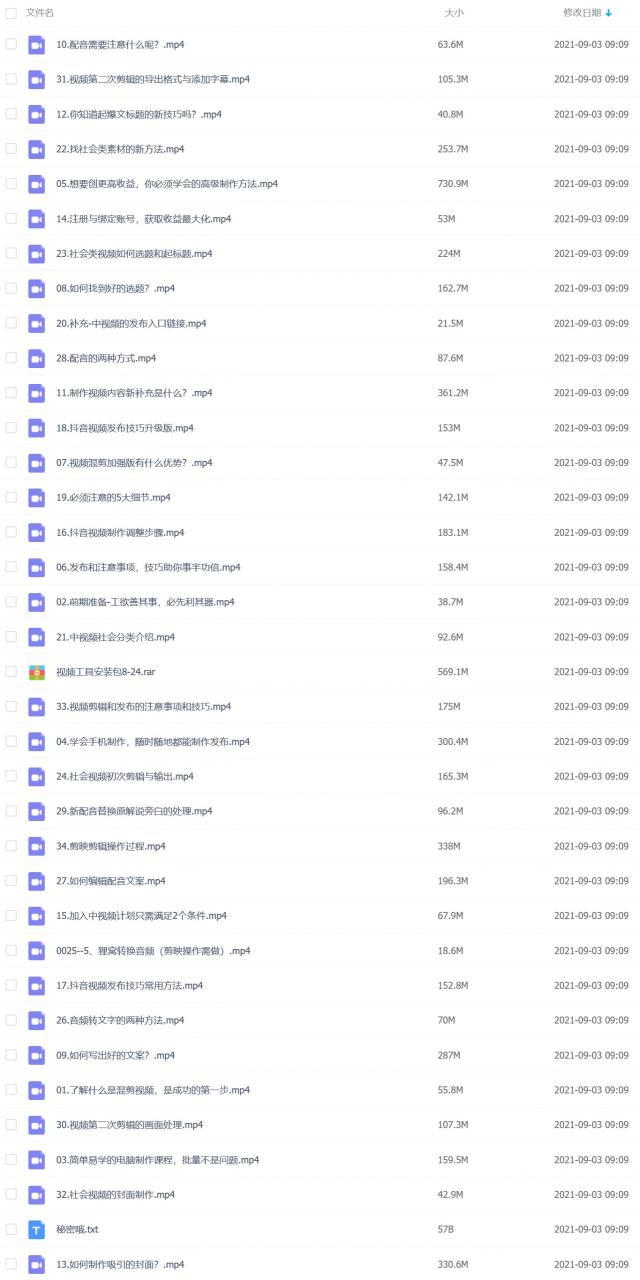Tick the select-all checkbox beside 文件名
640x1280 pixels.
[11, 13]
